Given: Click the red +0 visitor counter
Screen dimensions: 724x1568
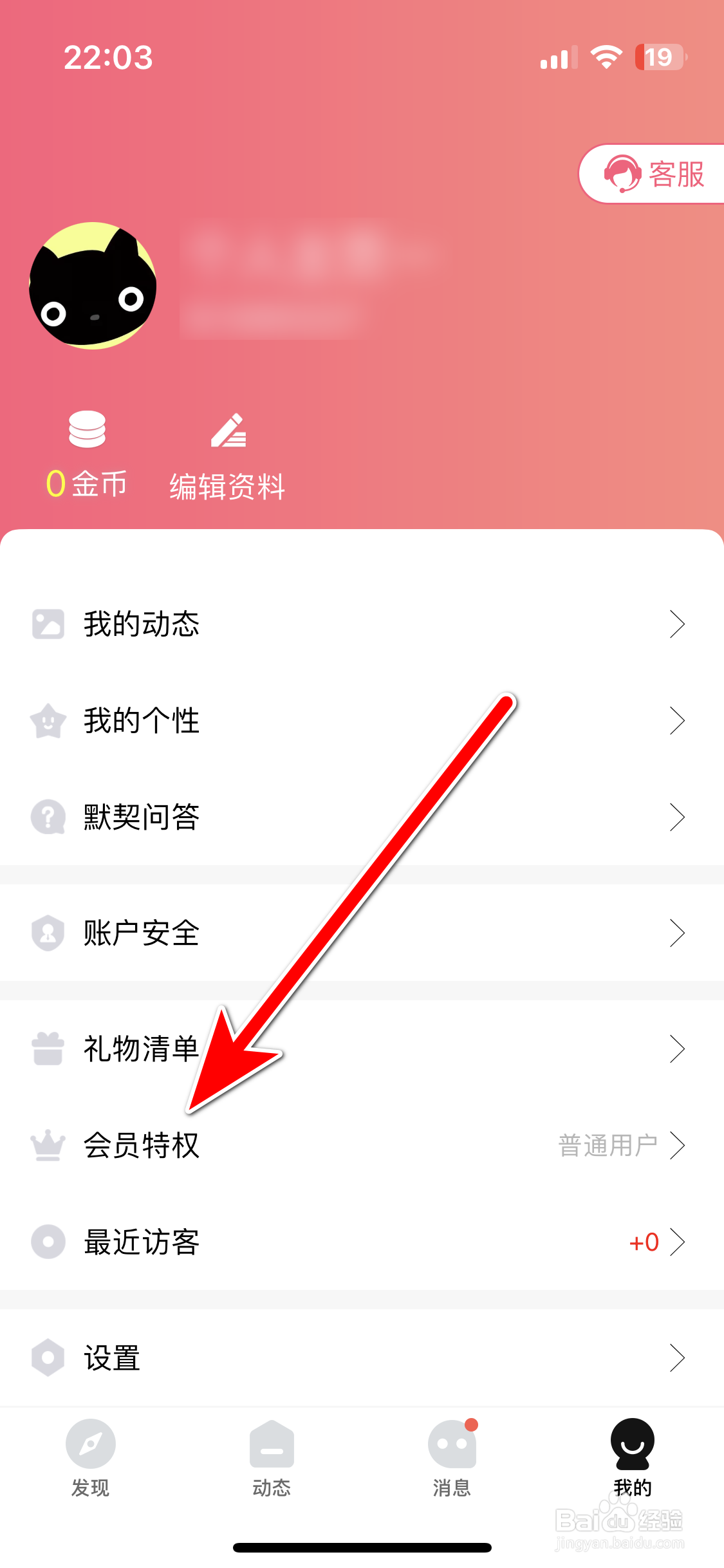Looking at the screenshot, I should pyautogui.click(x=645, y=1242).
